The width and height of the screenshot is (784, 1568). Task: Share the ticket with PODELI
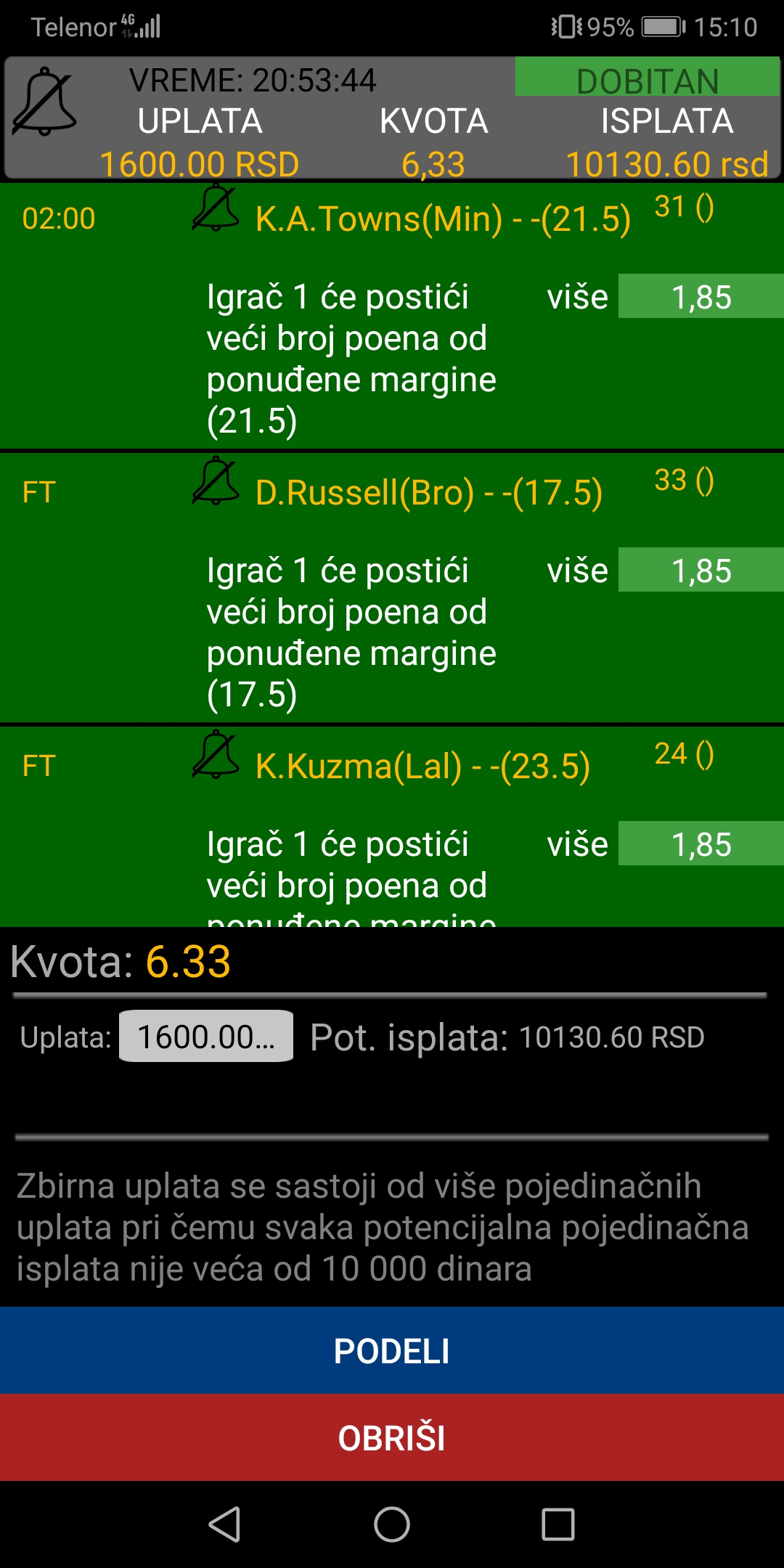[392, 1350]
